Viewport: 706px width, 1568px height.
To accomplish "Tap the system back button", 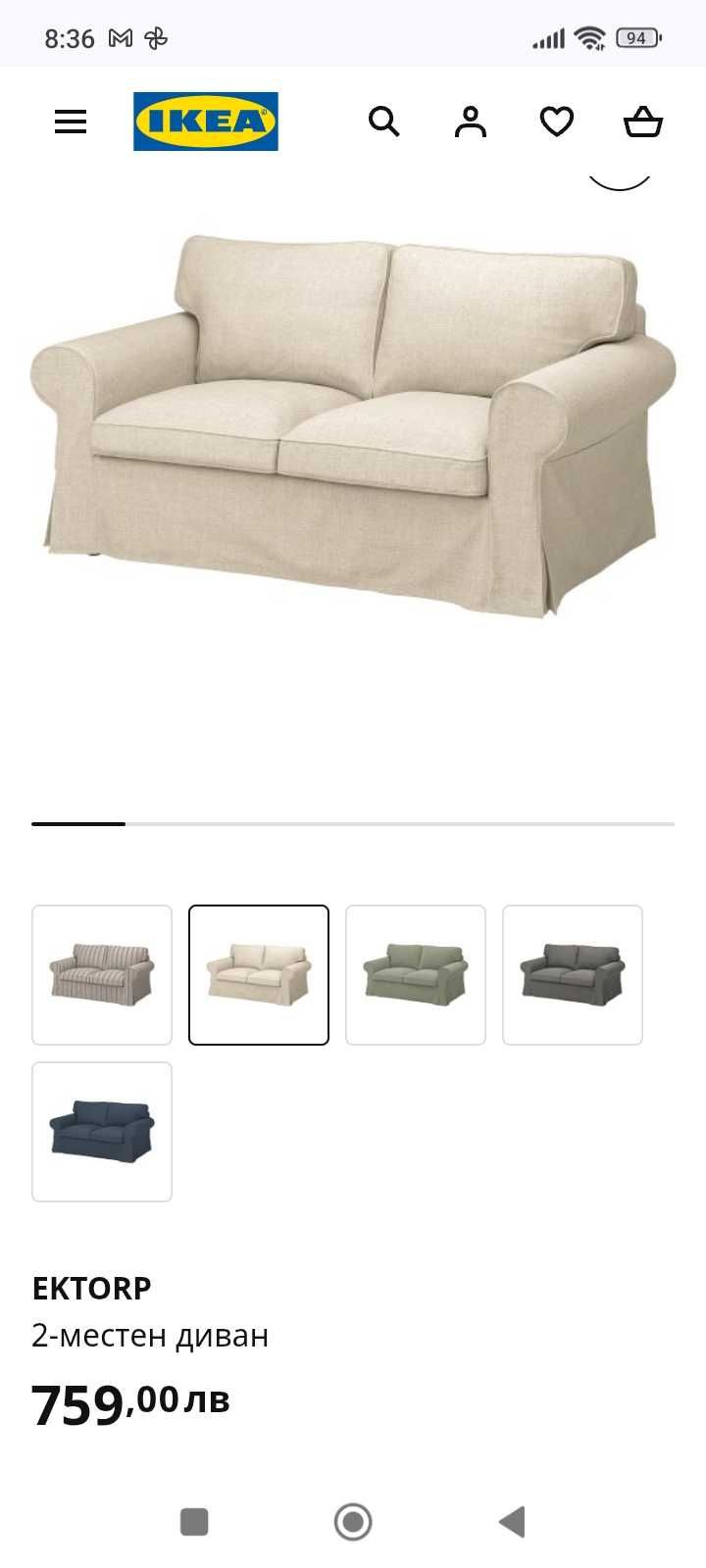I will tap(512, 1522).
